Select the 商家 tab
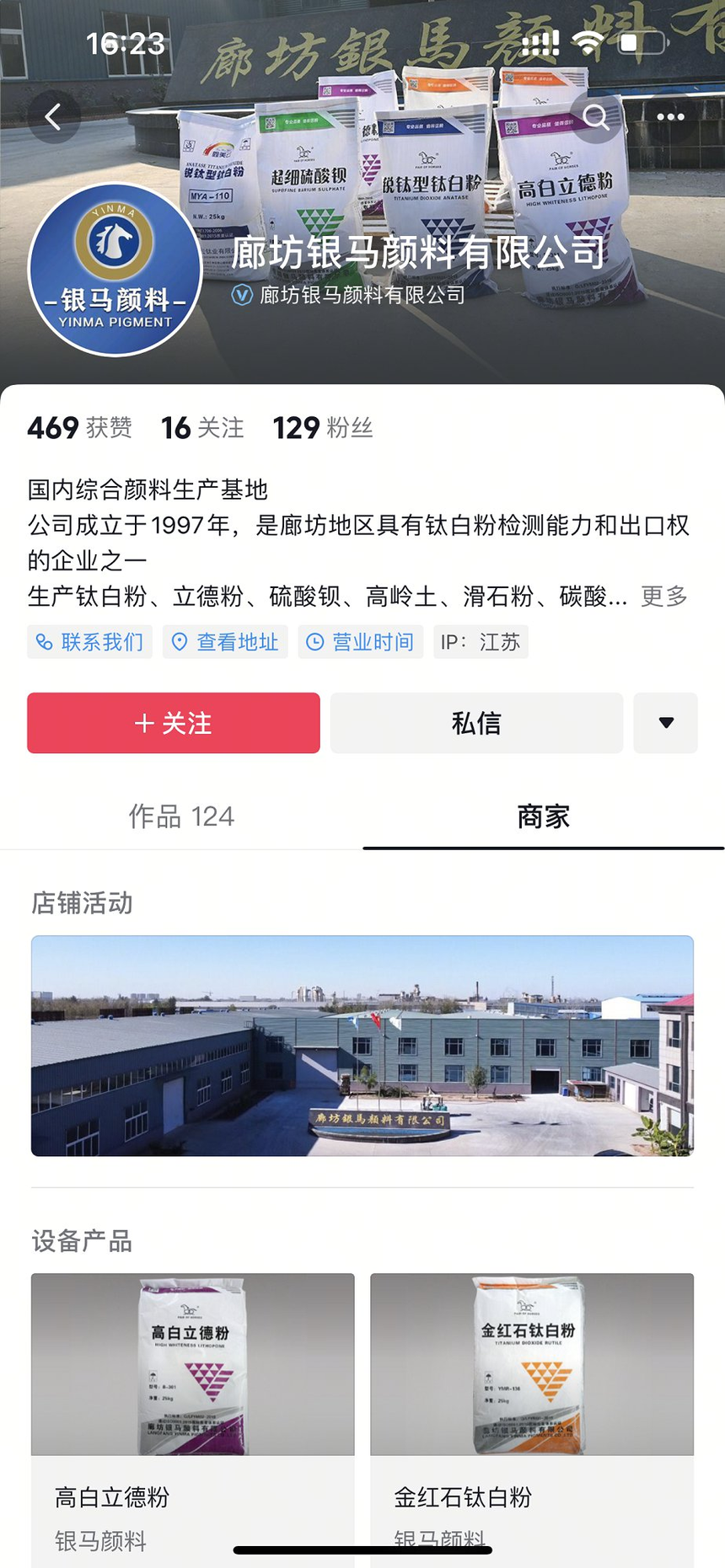 tap(542, 816)
